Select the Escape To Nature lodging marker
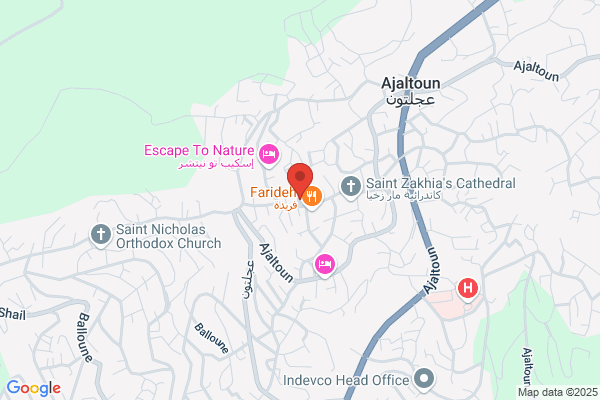The width and height of the screenshot is (600, 400). tap(269, 155)
